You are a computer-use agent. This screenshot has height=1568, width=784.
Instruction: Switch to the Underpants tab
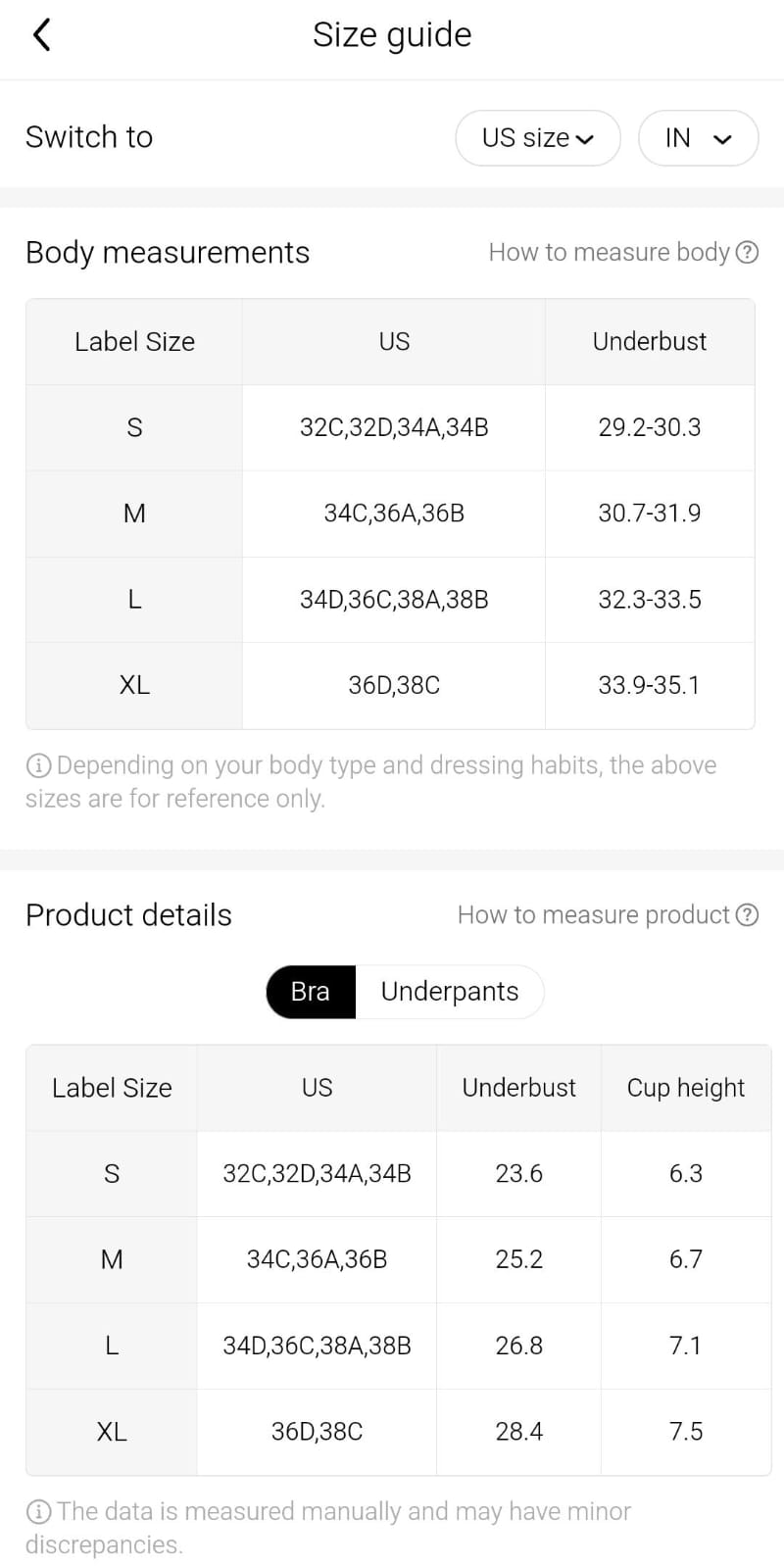pos(449,992)
